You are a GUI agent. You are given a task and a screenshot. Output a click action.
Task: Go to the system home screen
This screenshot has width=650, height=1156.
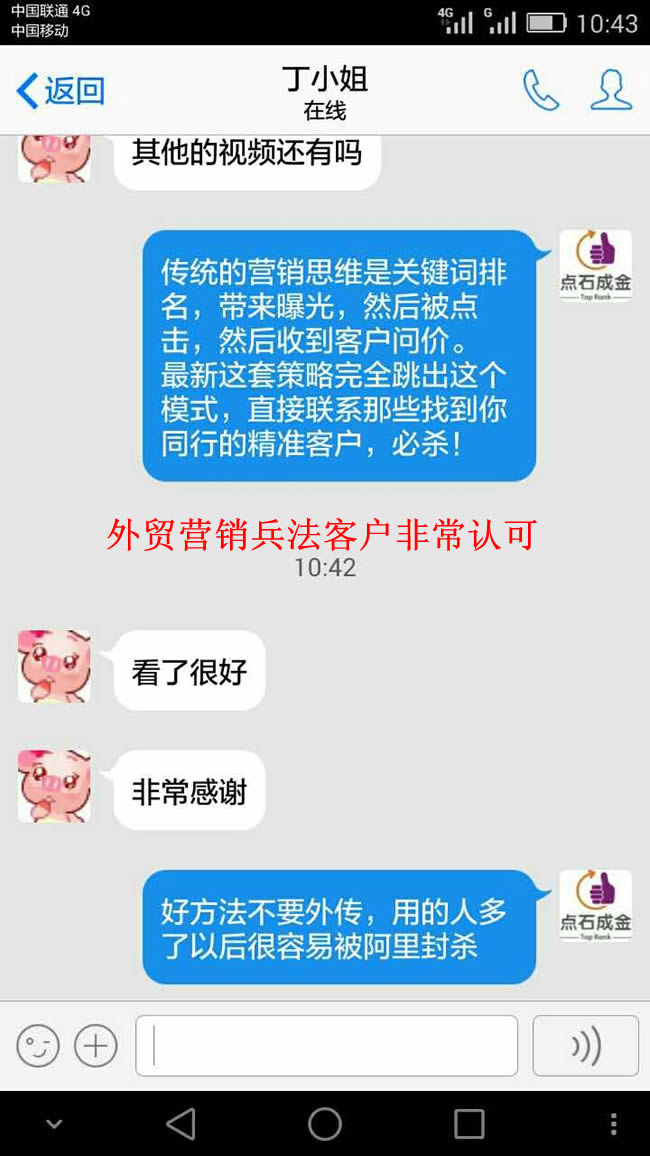point(325,1124)
